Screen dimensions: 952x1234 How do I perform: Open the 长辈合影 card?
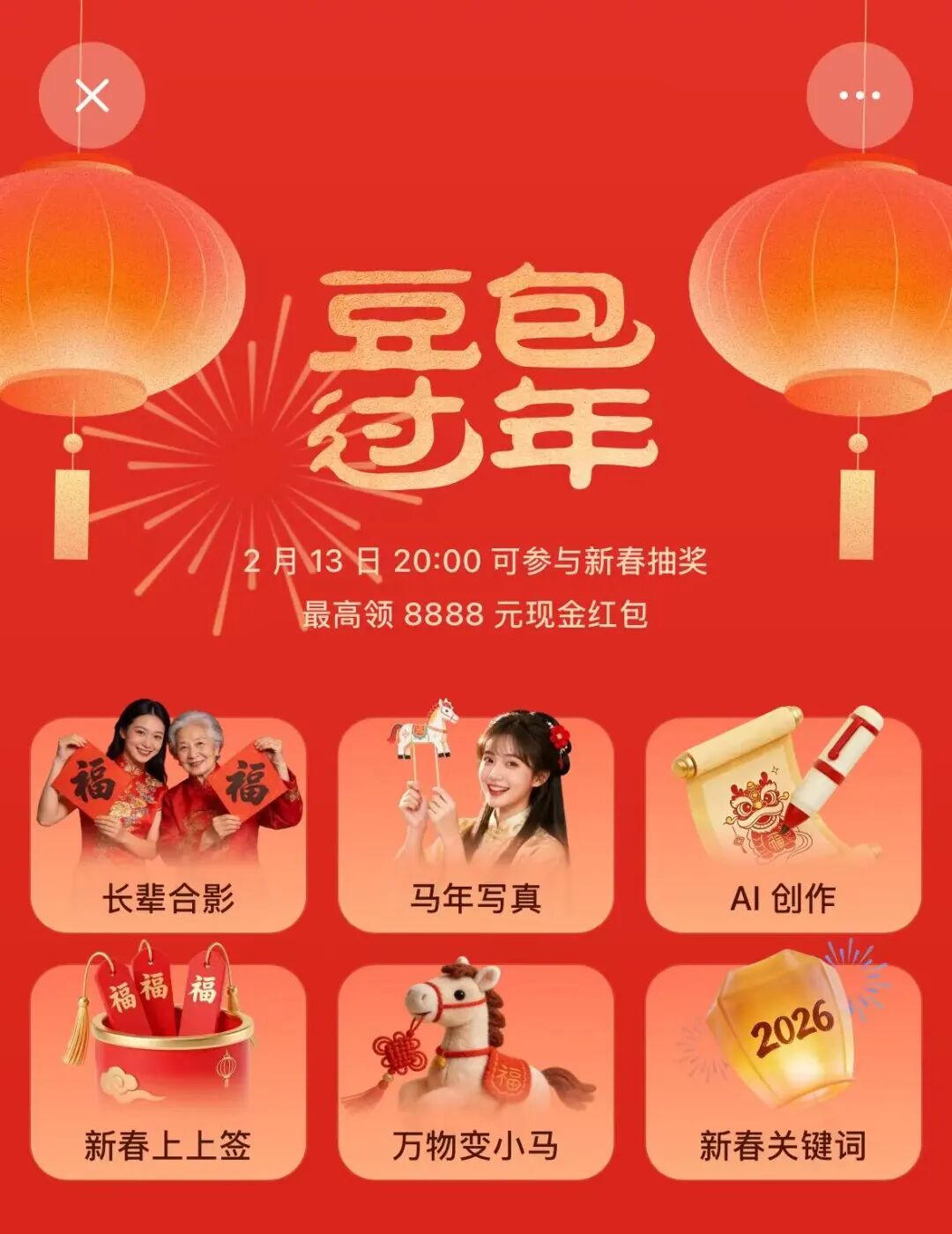168,824
